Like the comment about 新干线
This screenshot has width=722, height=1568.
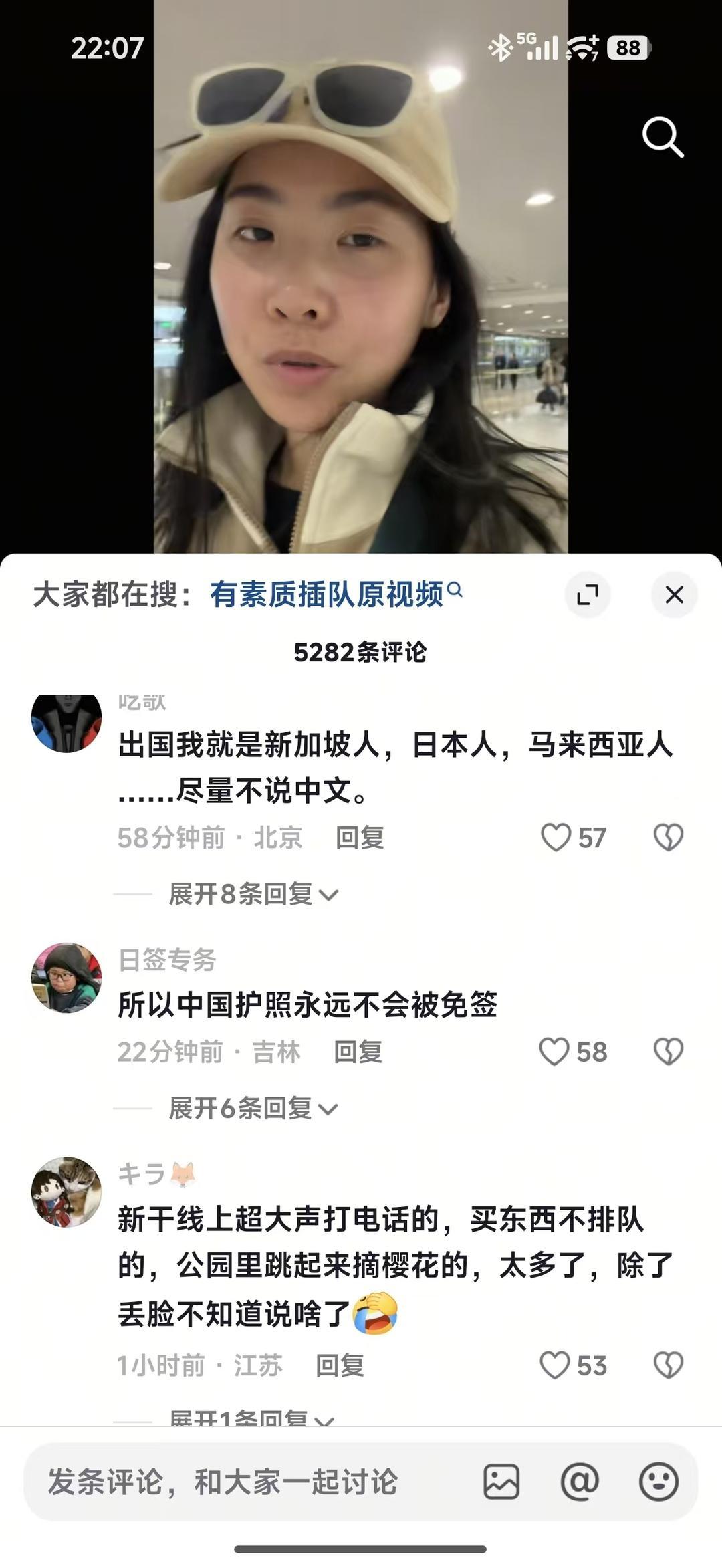pos(555,1365)
